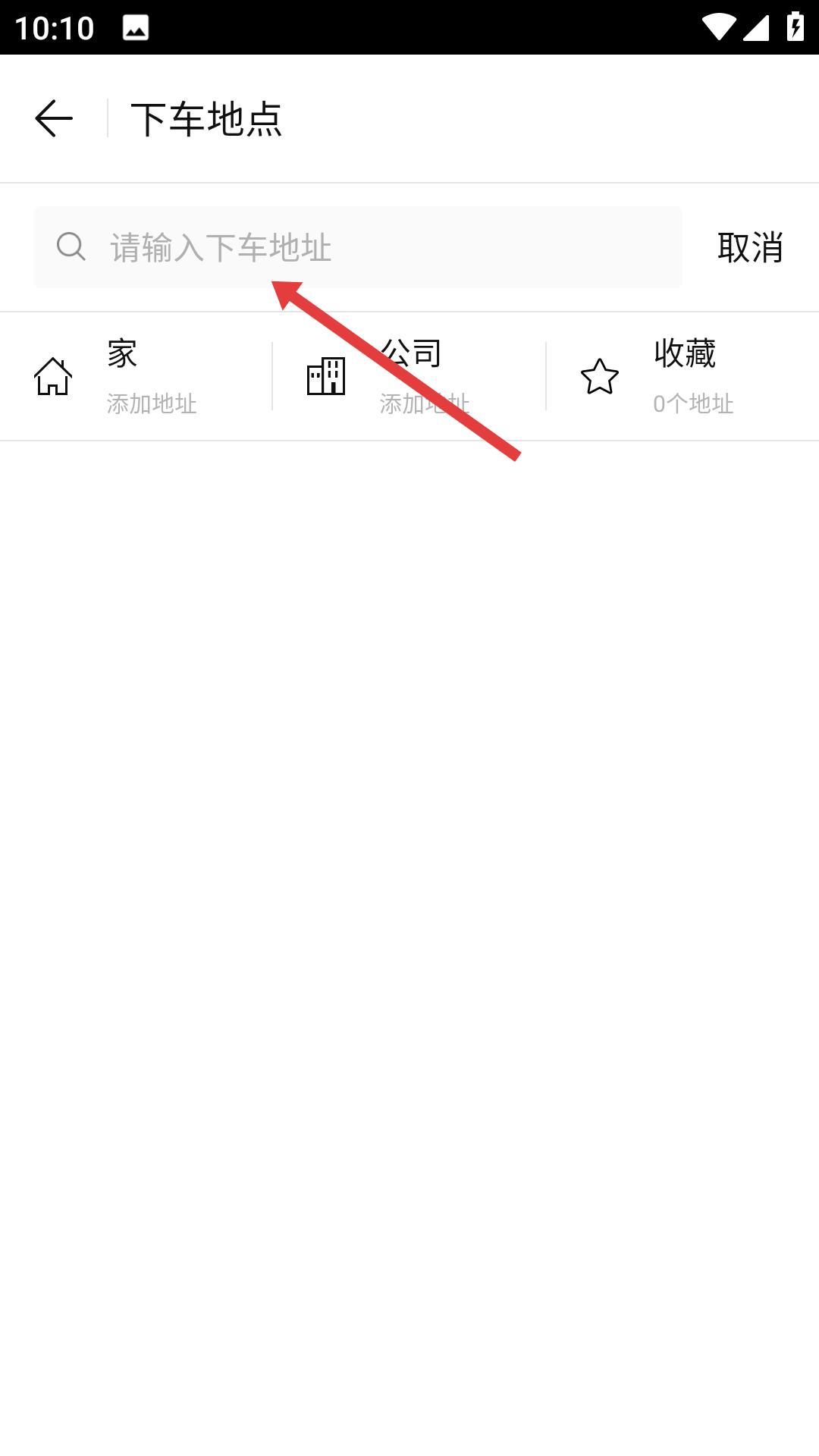Screen dimensions: 819x1456
Task: Open saved addresses under 收藏
Action: (x=682, y=377)
